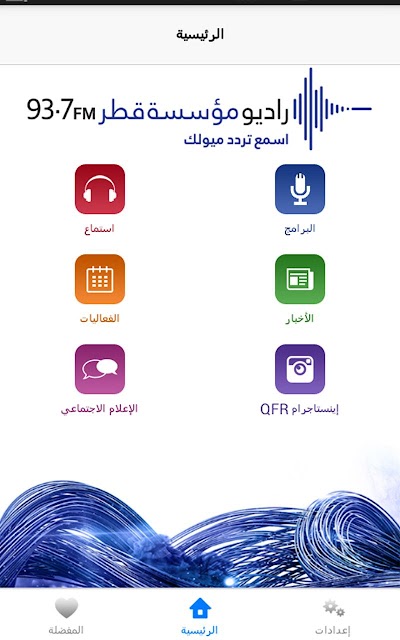
Task: Select the Home (الرئيسية) tab
Action: click(x=200, y=616)
